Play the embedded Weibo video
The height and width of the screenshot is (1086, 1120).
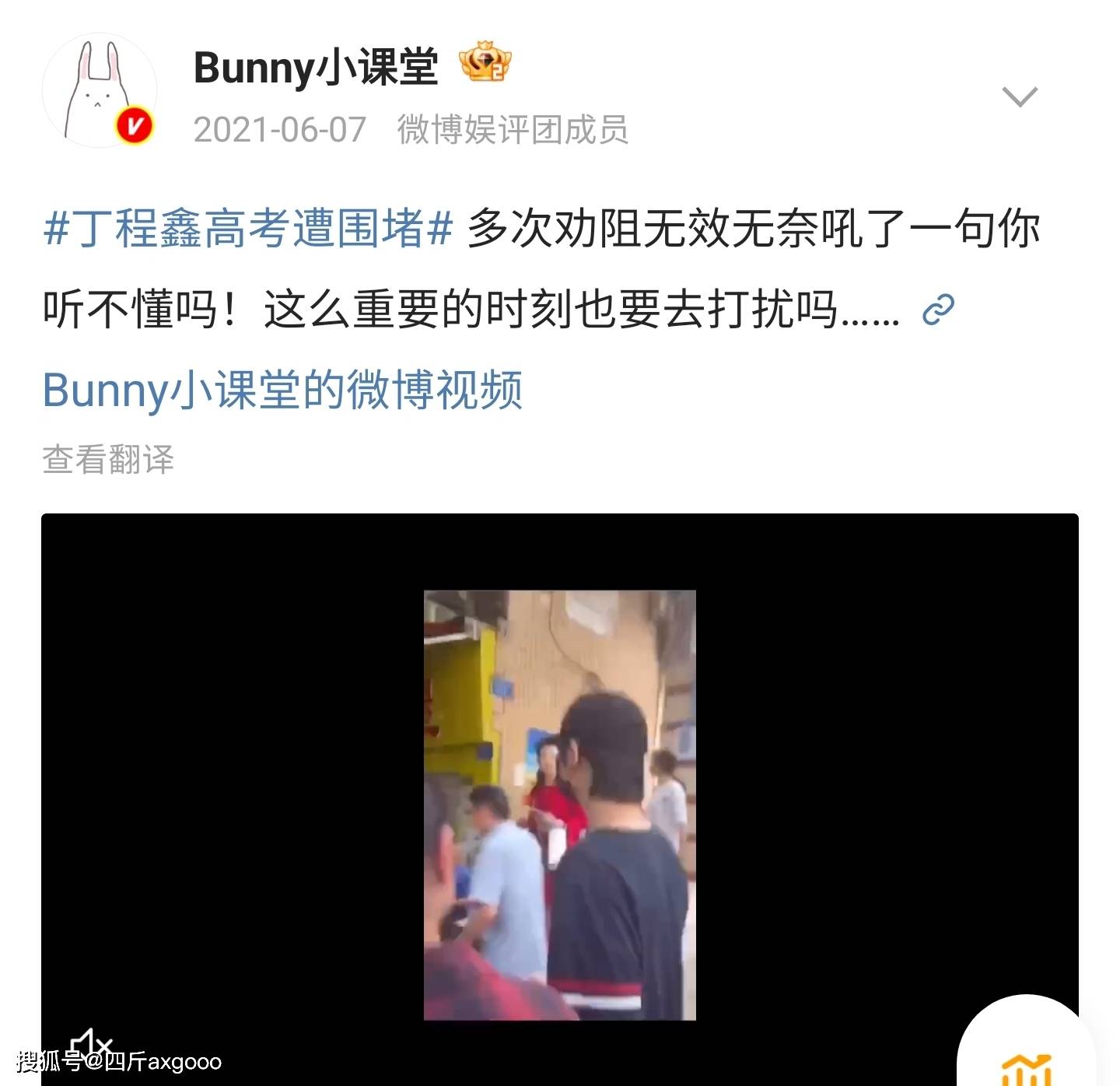point(559,804)
